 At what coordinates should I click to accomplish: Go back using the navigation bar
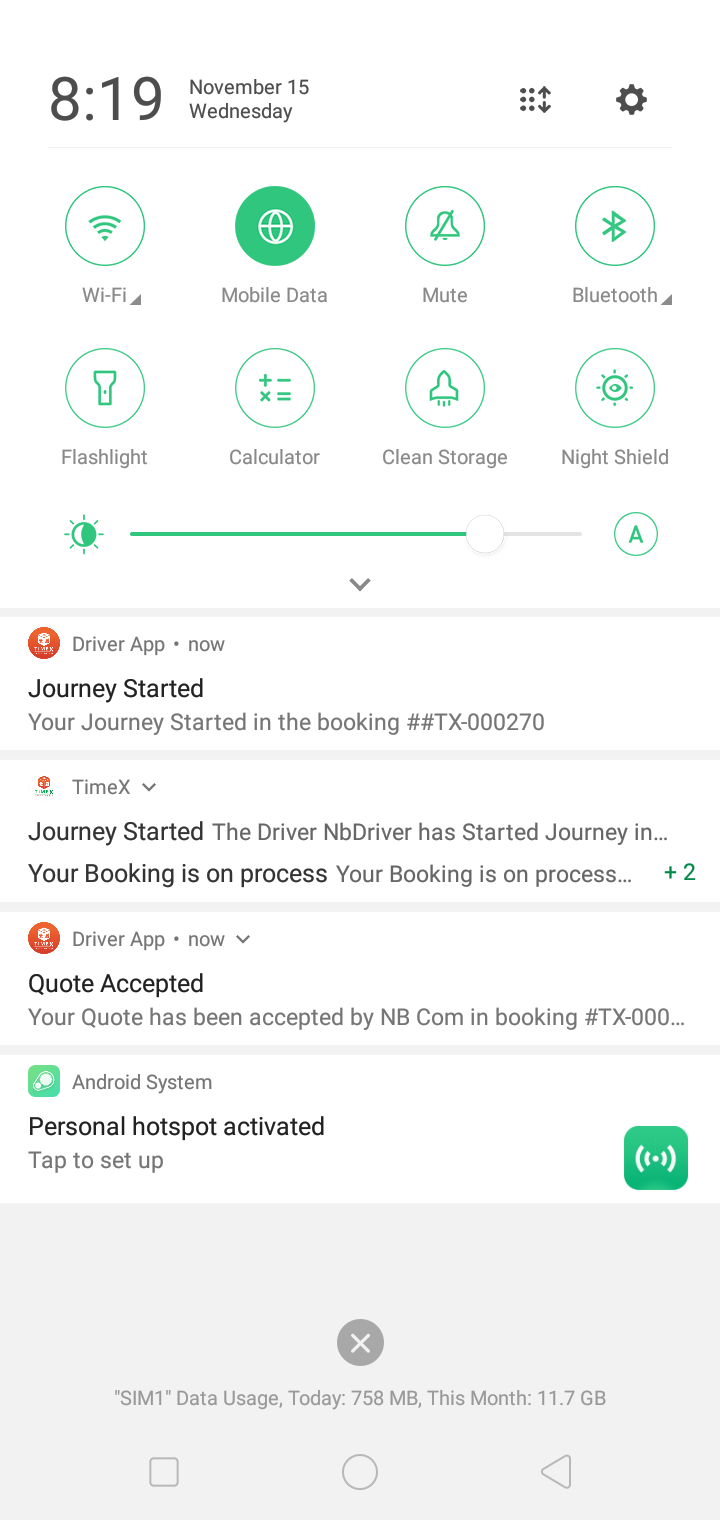coord(556,1472)
